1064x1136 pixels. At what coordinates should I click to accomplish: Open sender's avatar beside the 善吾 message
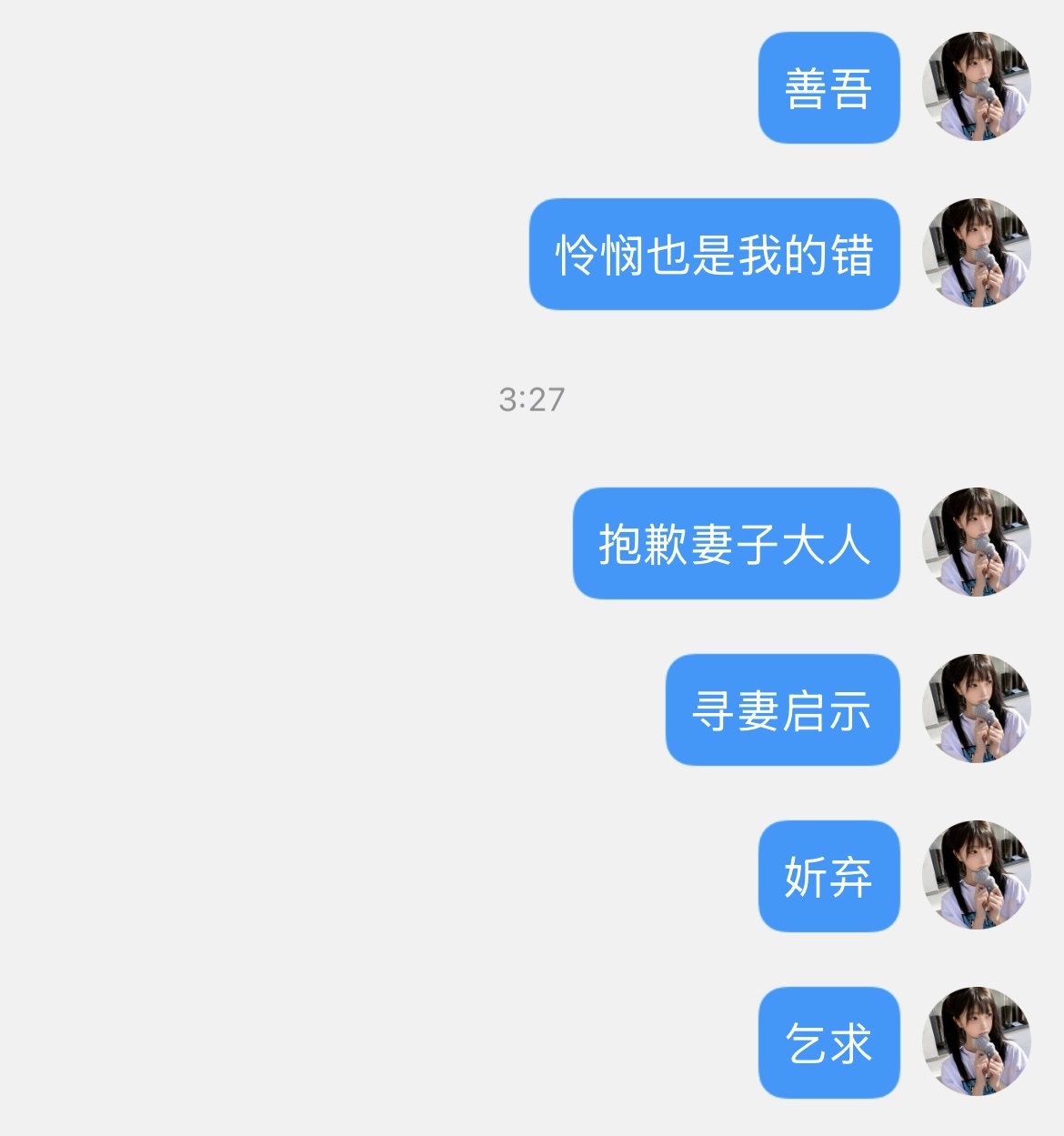coord(976,86)
